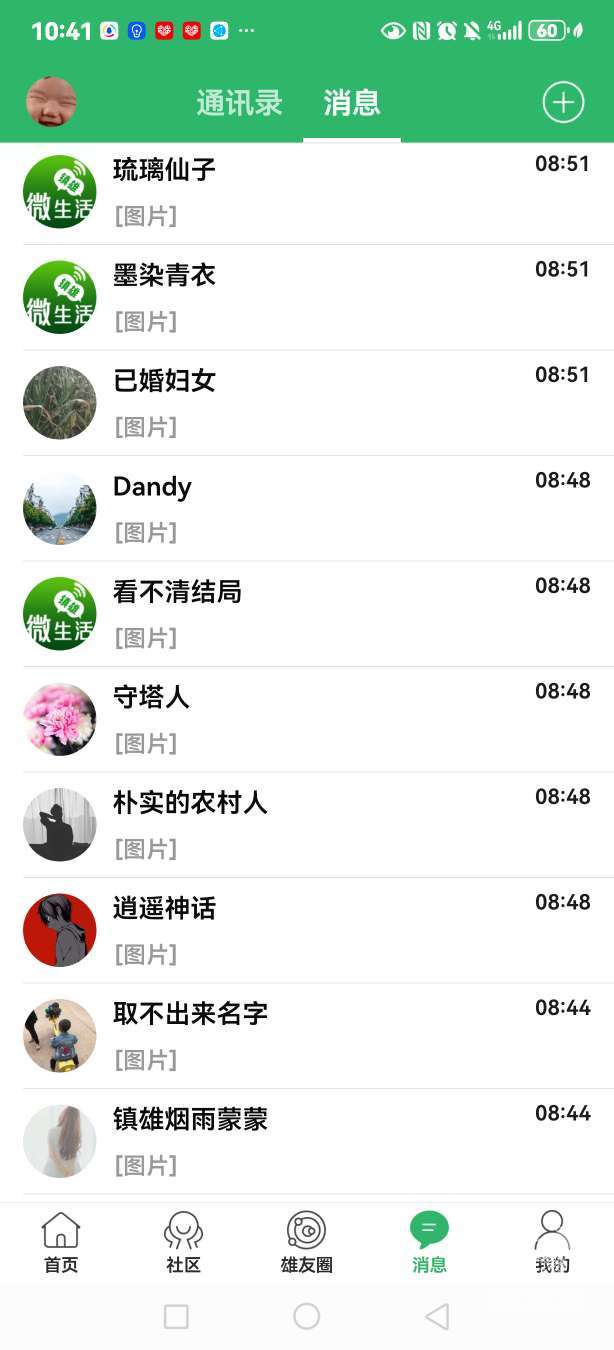The height and width of the screenshot is (1350, 614).
Task: Open the chat with 朴实的农村人
Action: (x=318, y=825)
